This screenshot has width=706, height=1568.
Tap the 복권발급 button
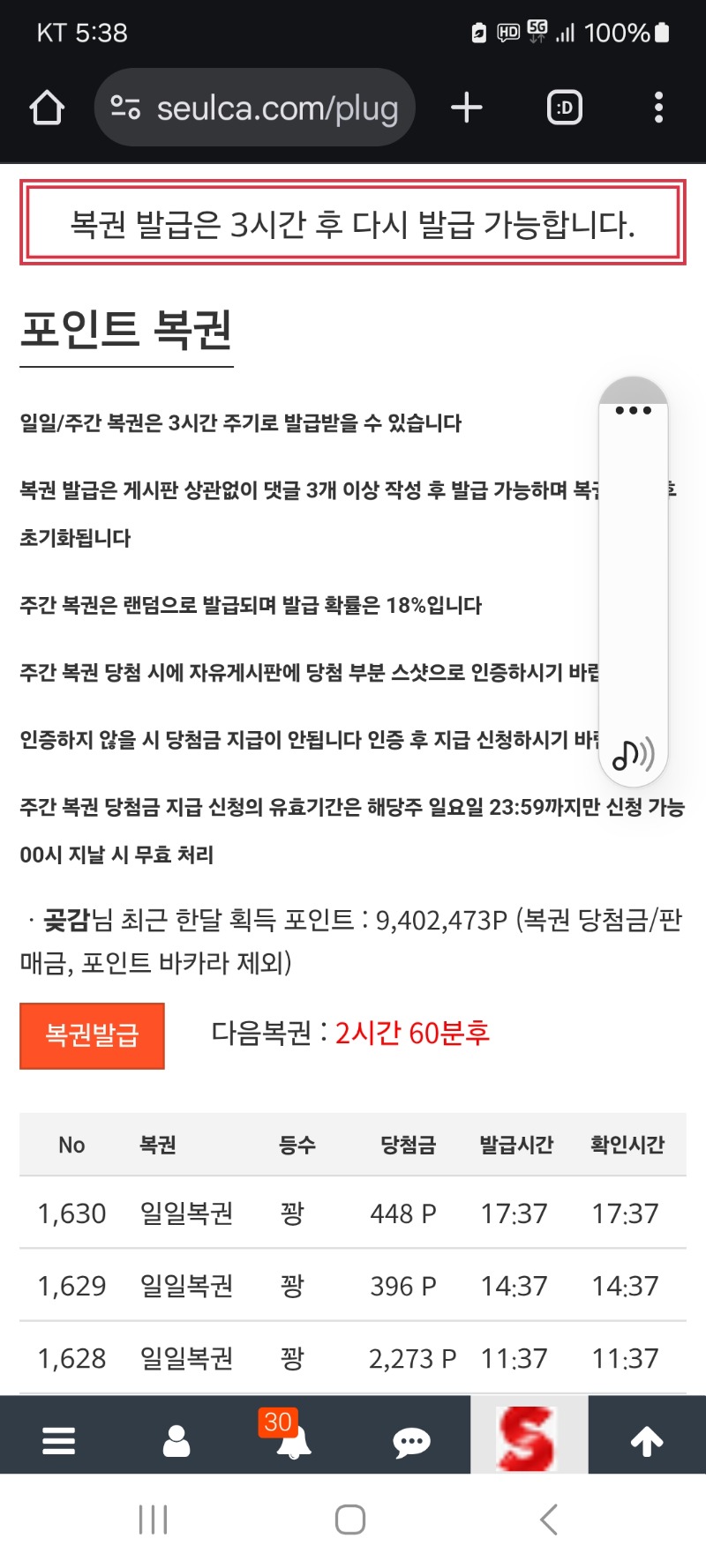click(x=92, y=1035)
